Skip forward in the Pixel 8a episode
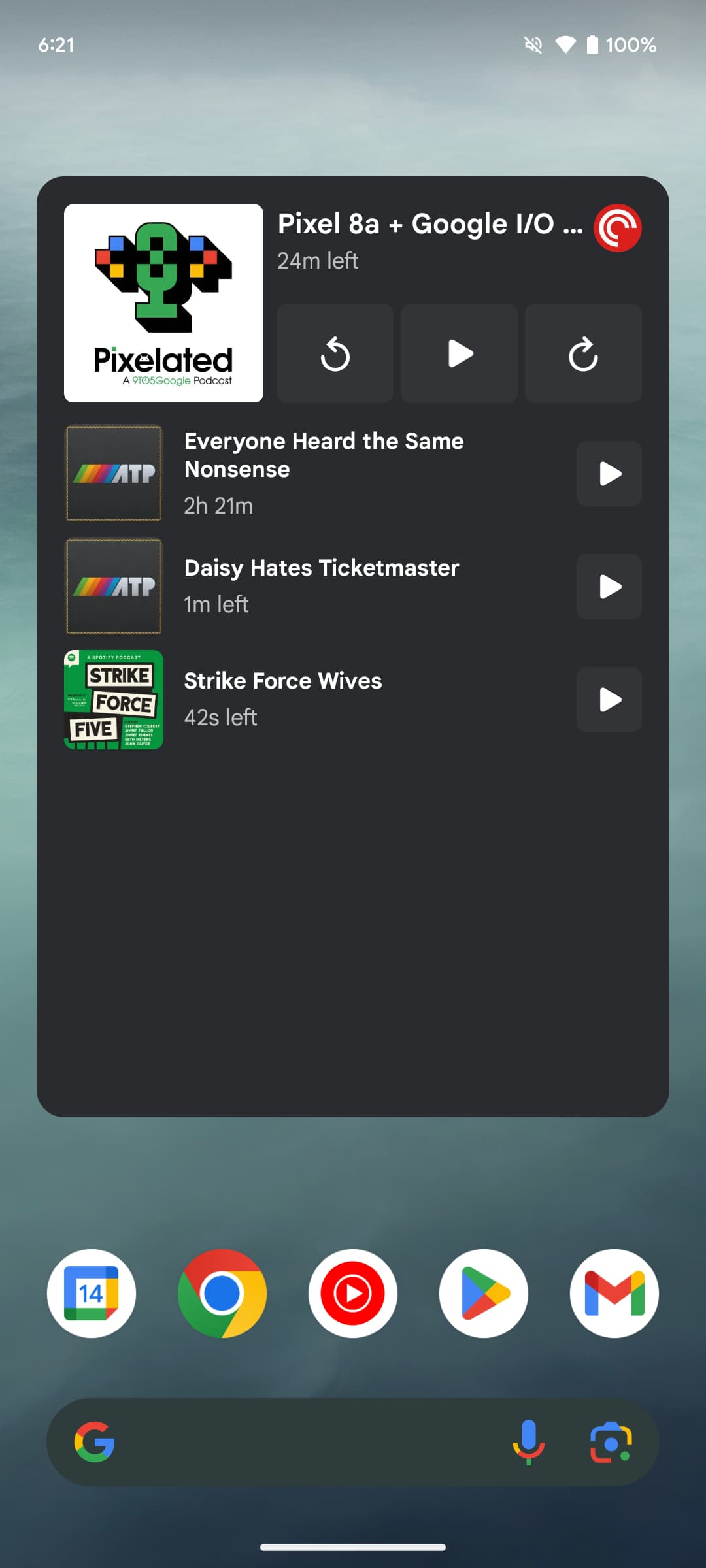 tap(583, 353)
